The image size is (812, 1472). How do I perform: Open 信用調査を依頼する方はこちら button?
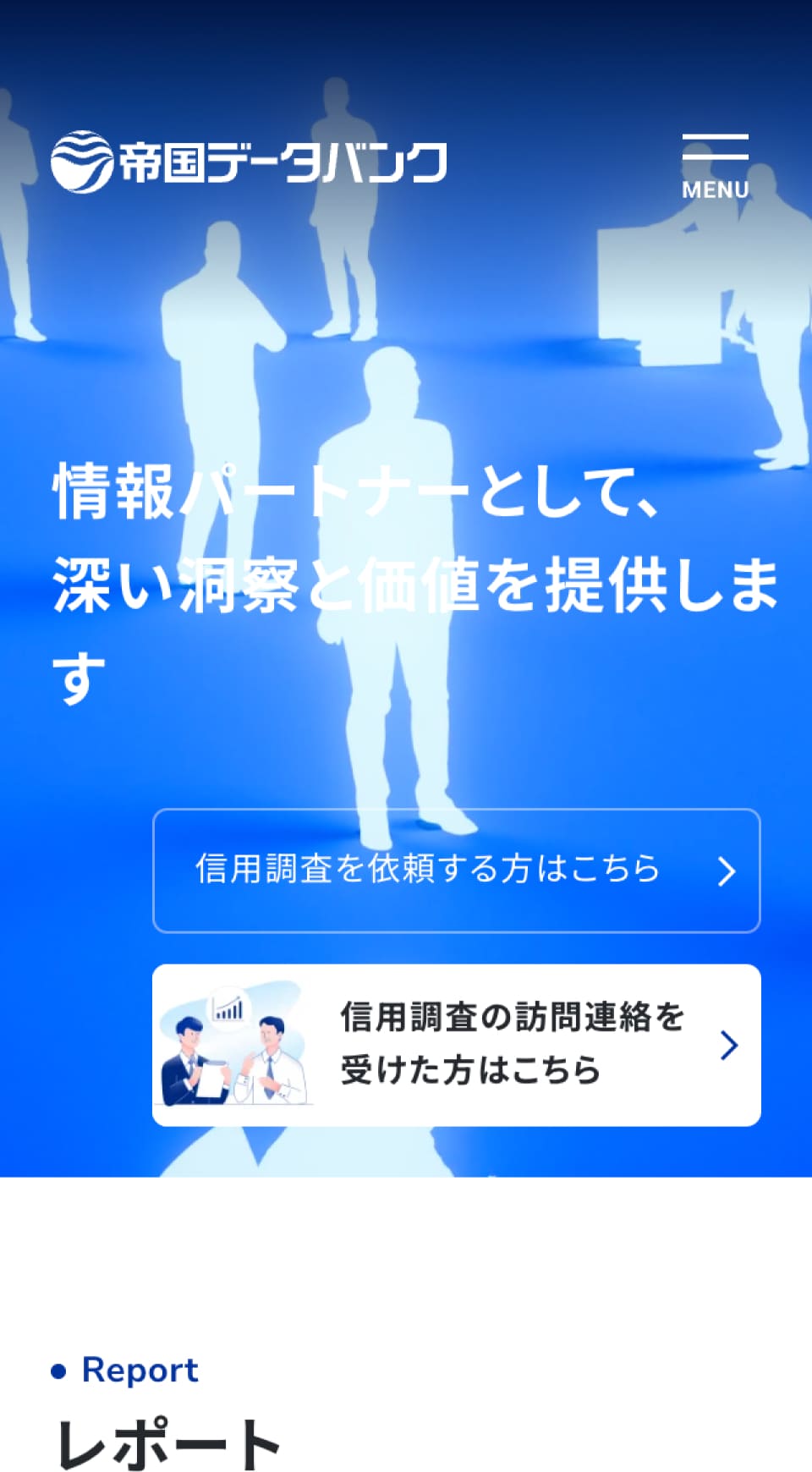coord(456,871)
